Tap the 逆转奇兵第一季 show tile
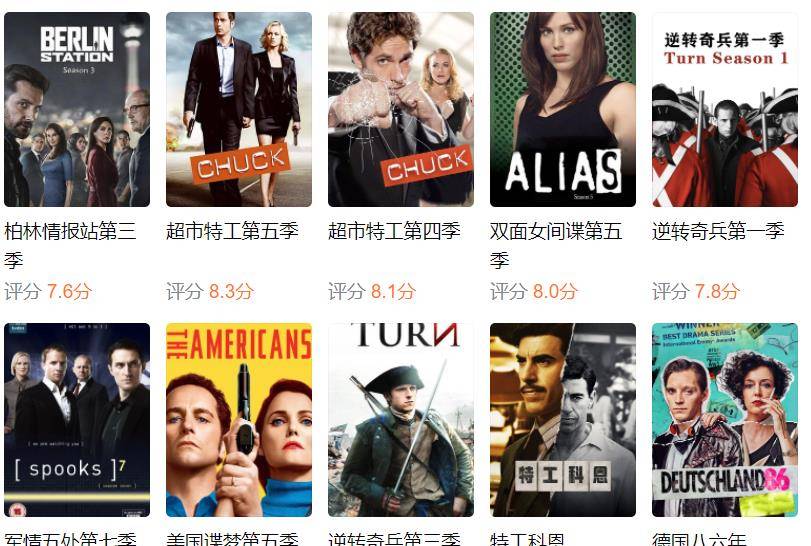Screen dimensions: 811x546 coord(725,110)
